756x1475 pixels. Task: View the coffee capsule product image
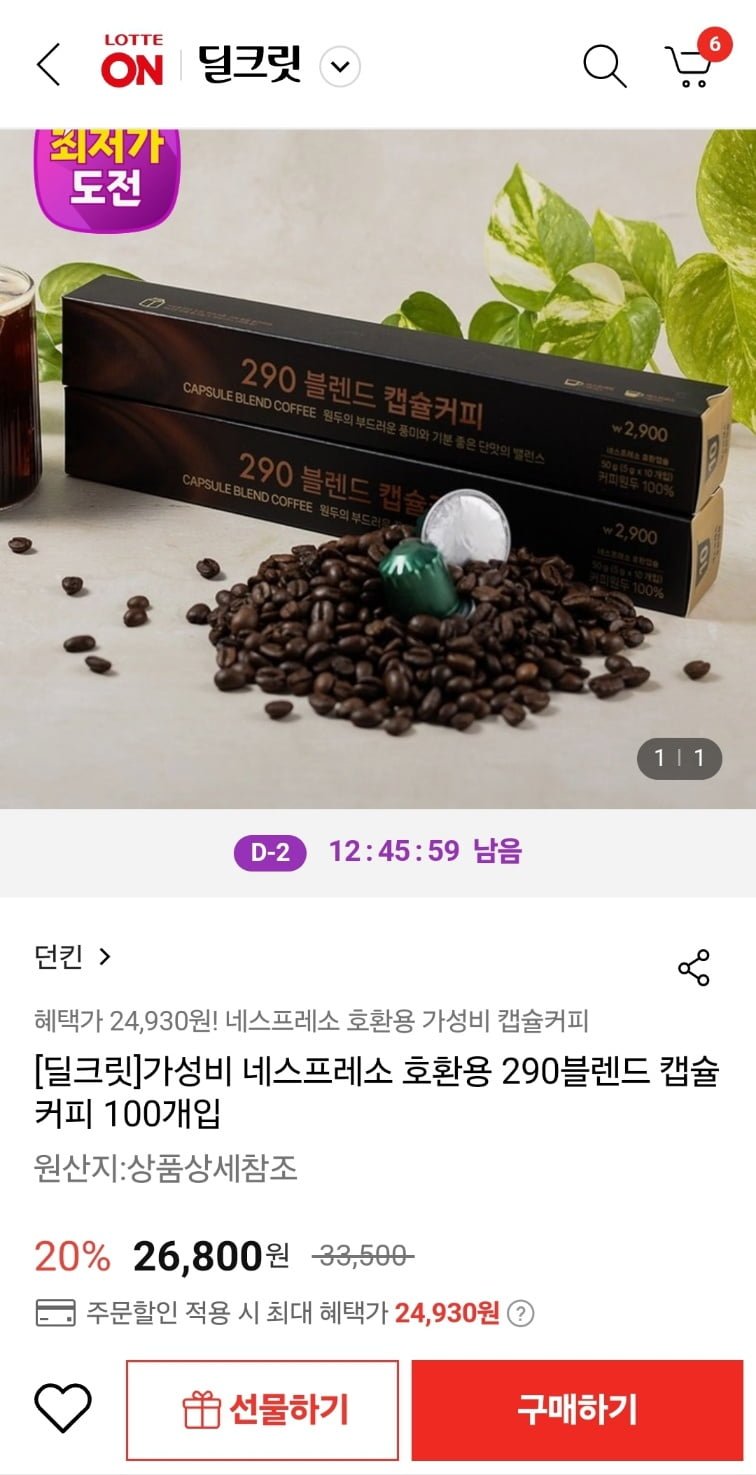(378, 470)
